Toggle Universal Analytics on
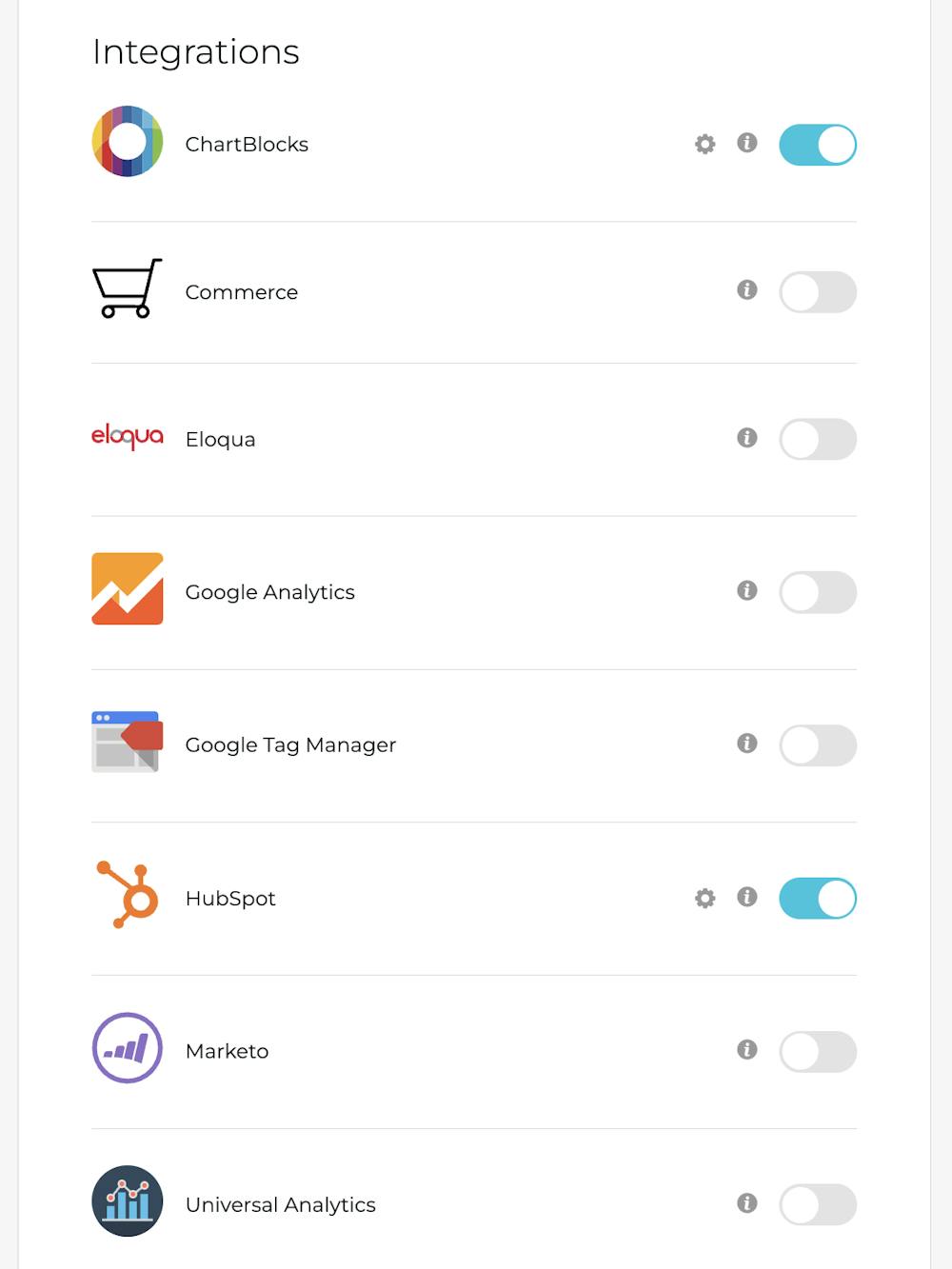The image size is (952, 1269). 818,1205
